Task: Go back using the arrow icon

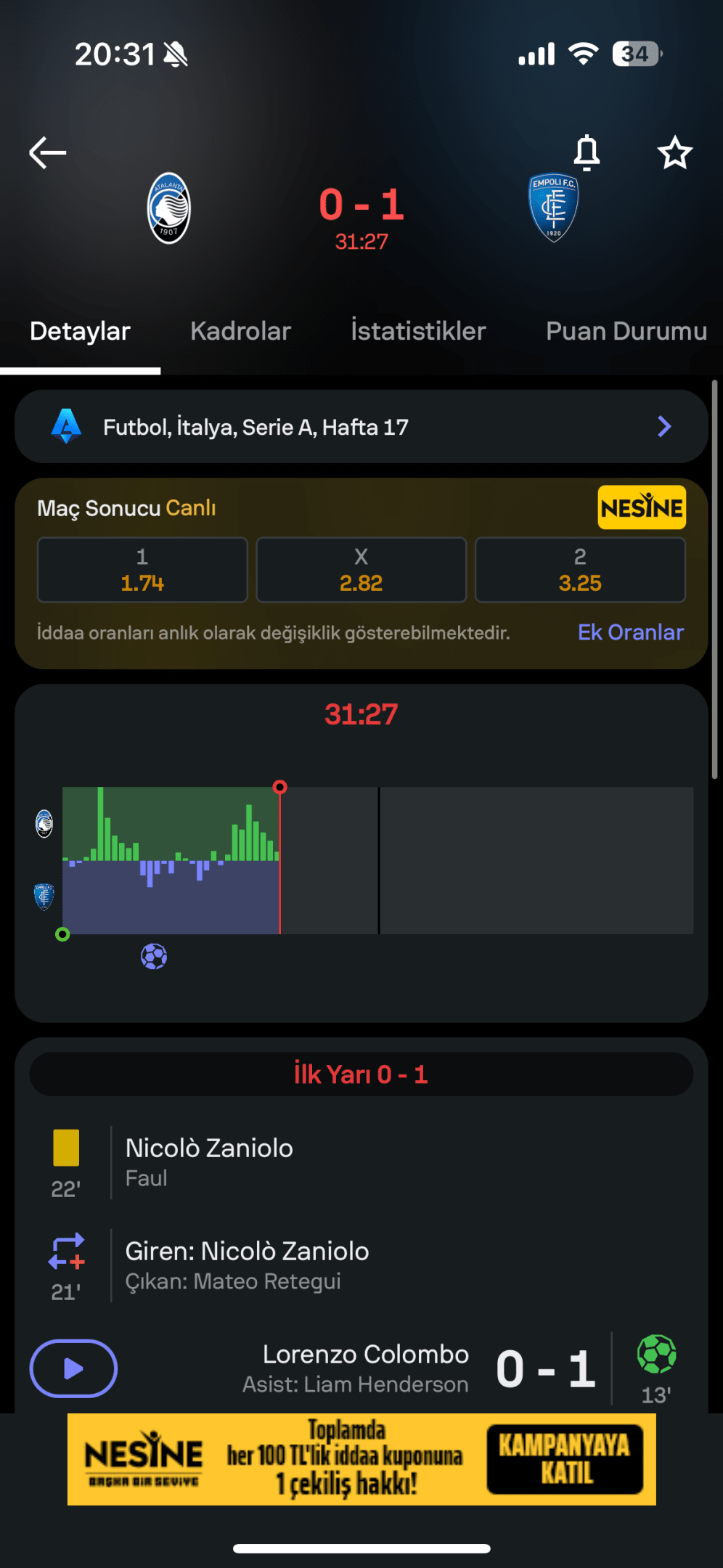Action: [x=48, y=152]
